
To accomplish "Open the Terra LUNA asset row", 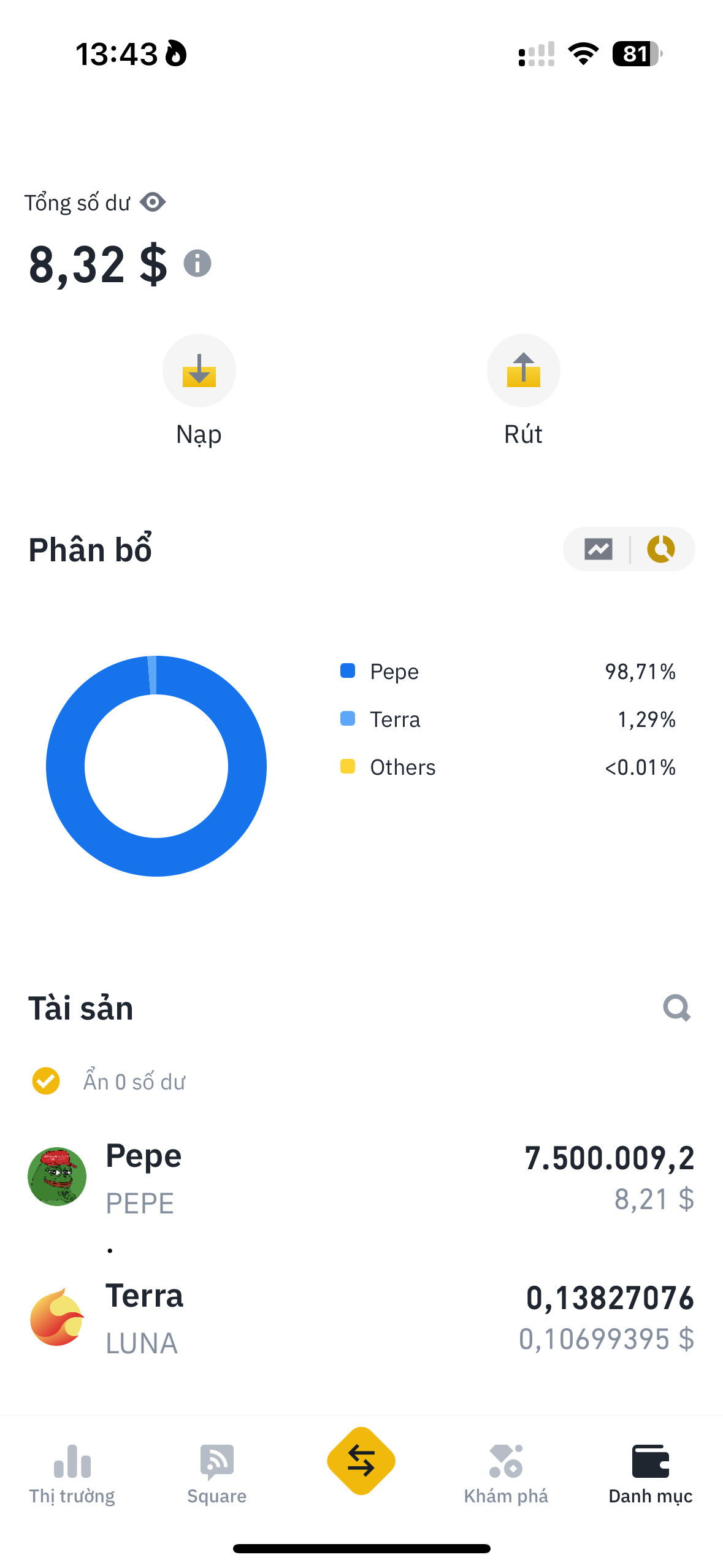I will (361, 1317).
